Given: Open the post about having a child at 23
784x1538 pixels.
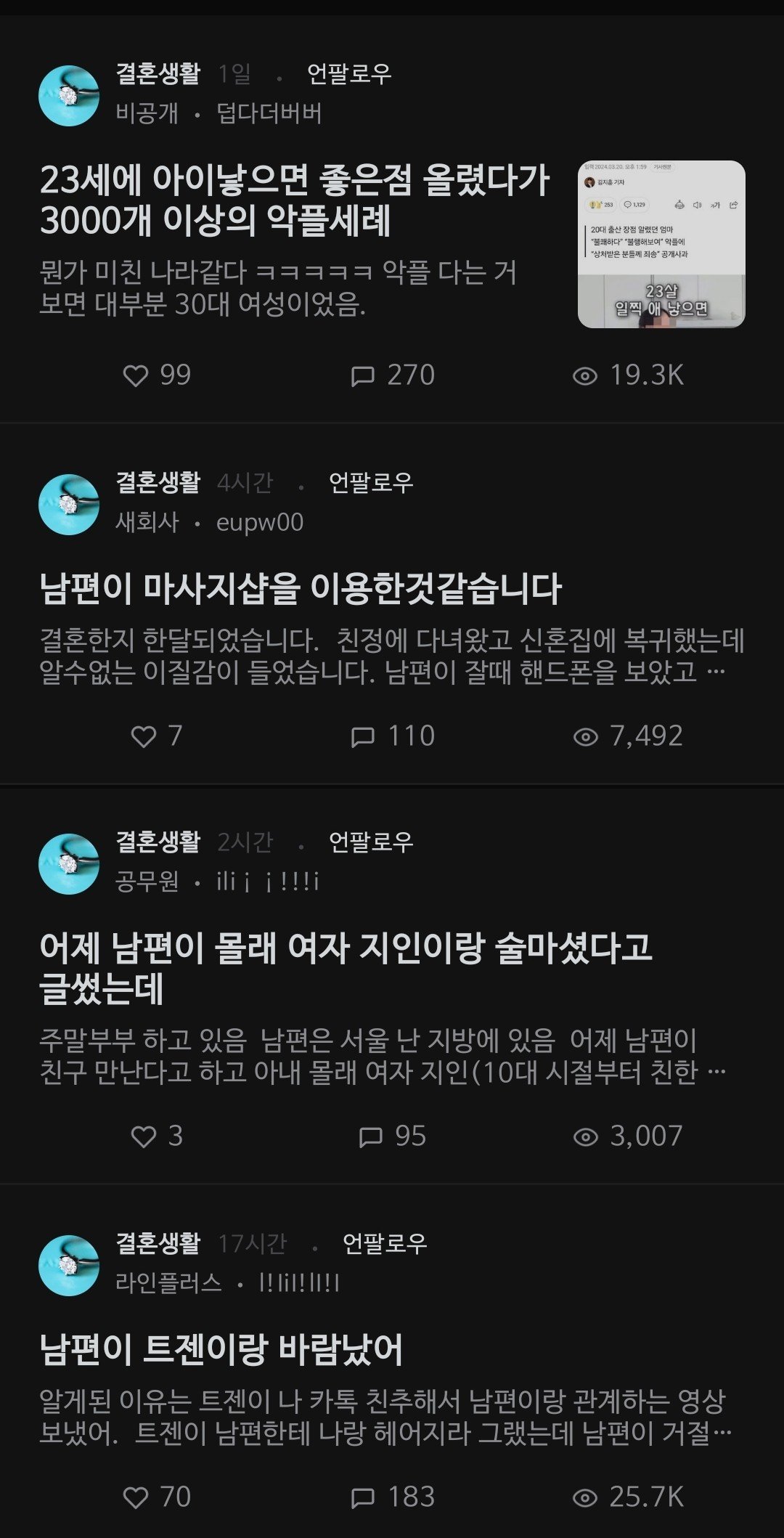Looking at the screenshot, I should (294, 200).
